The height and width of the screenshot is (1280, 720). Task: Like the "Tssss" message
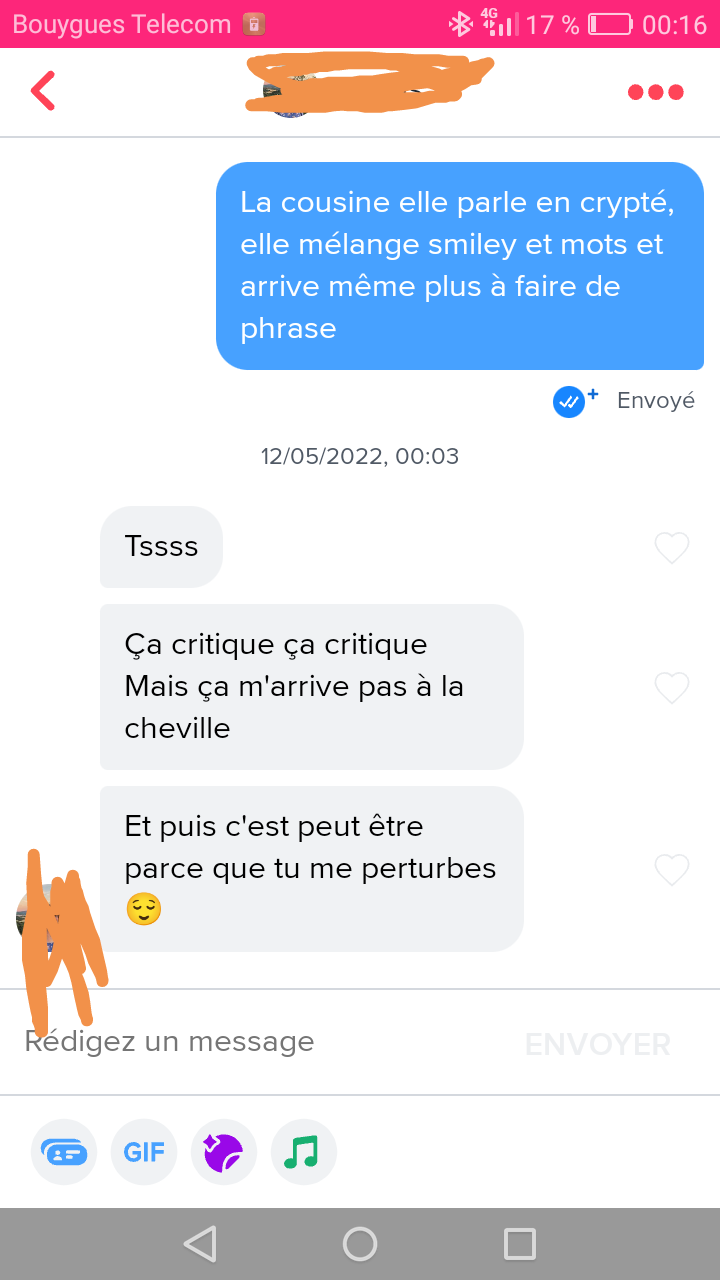(x=671, y=548)
